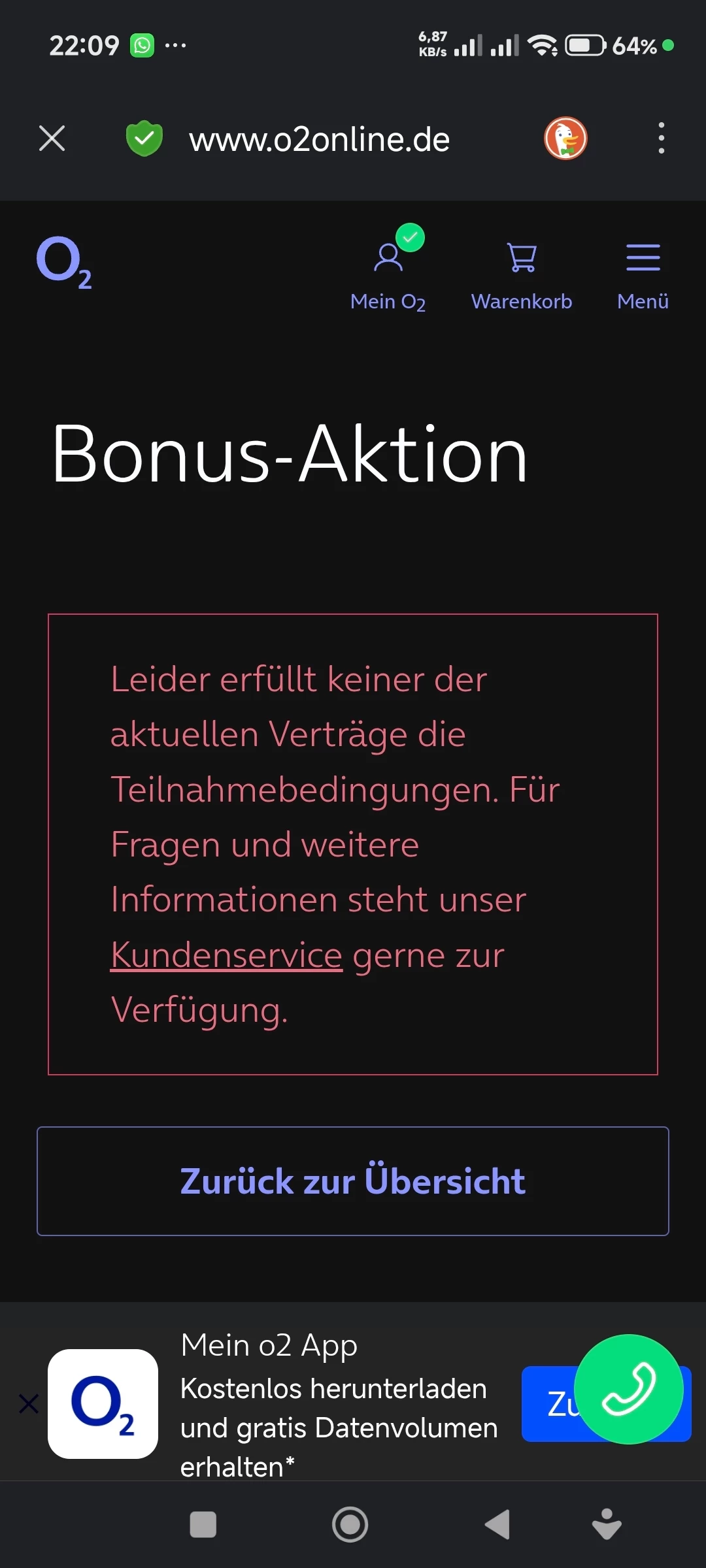Viewport: 706px width, 1568px height.
Task: Open the Menü hamburger menu
Action: [643, 273]
